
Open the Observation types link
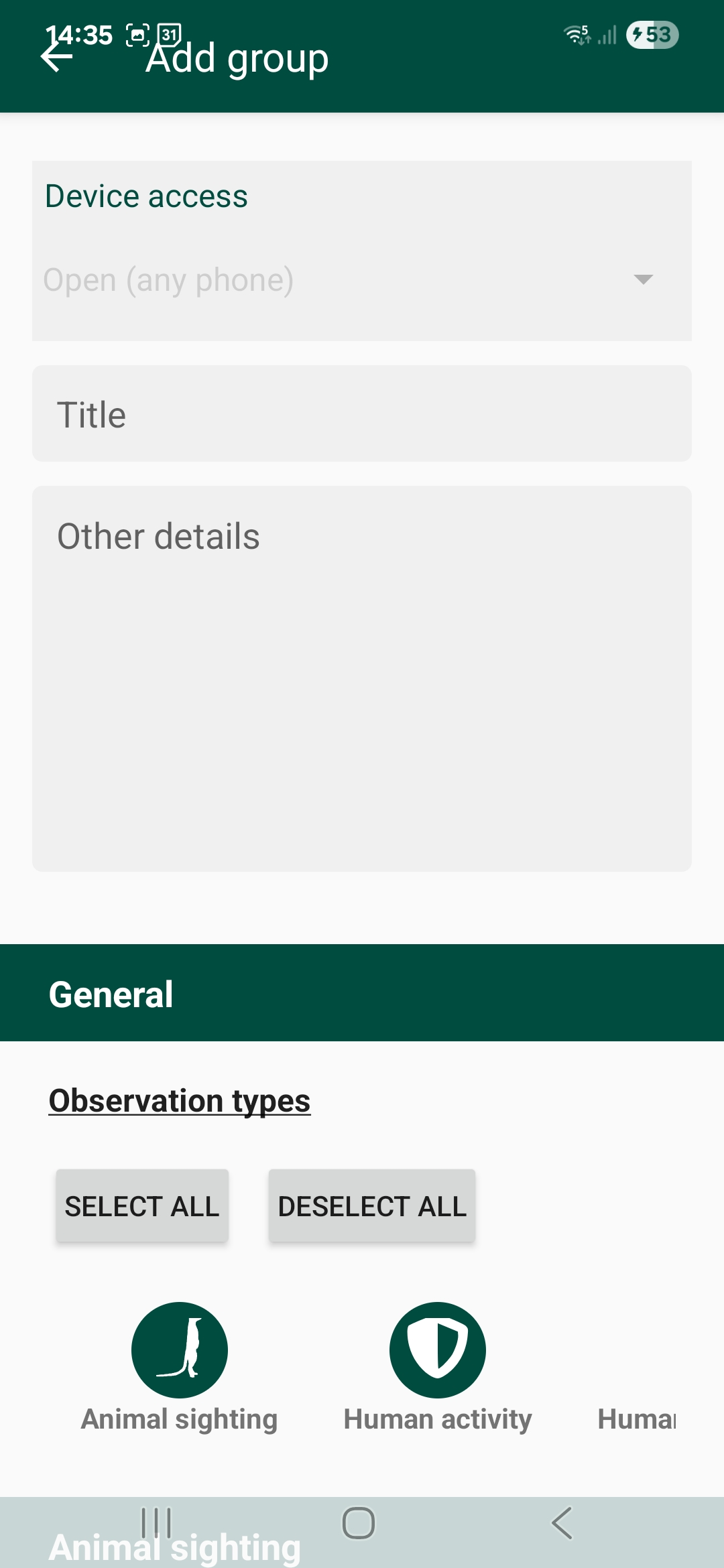click(180, 1101)
